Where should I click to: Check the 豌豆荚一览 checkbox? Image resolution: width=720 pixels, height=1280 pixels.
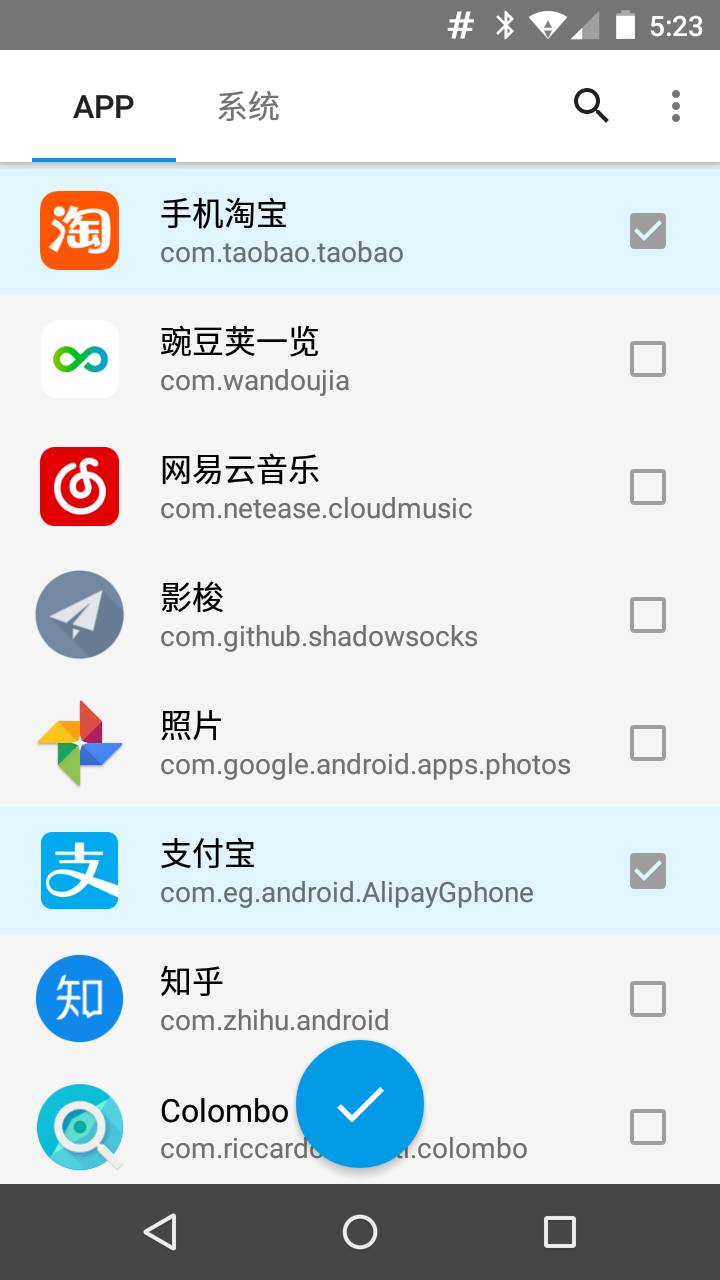point(648,359)
